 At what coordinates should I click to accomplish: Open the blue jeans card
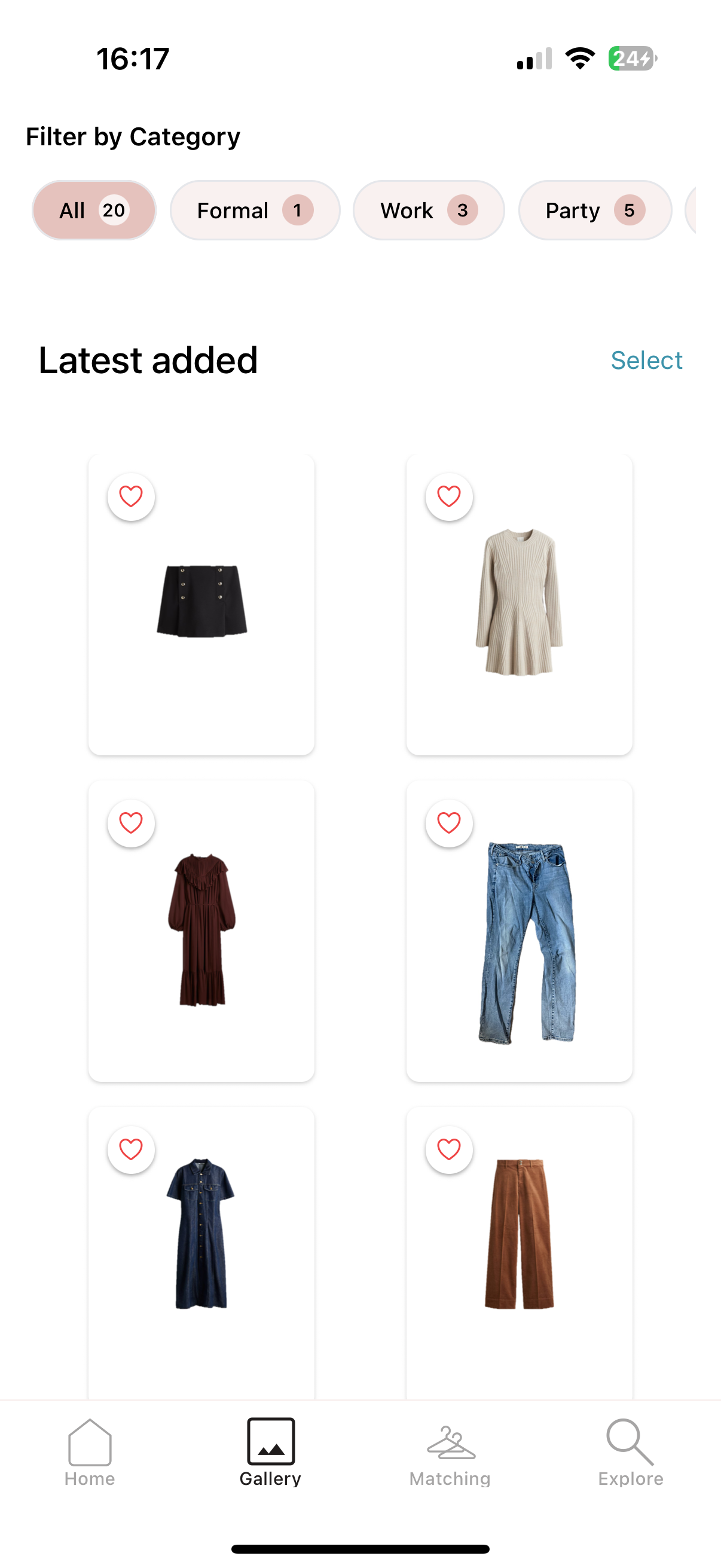click(x=519, y=950)
